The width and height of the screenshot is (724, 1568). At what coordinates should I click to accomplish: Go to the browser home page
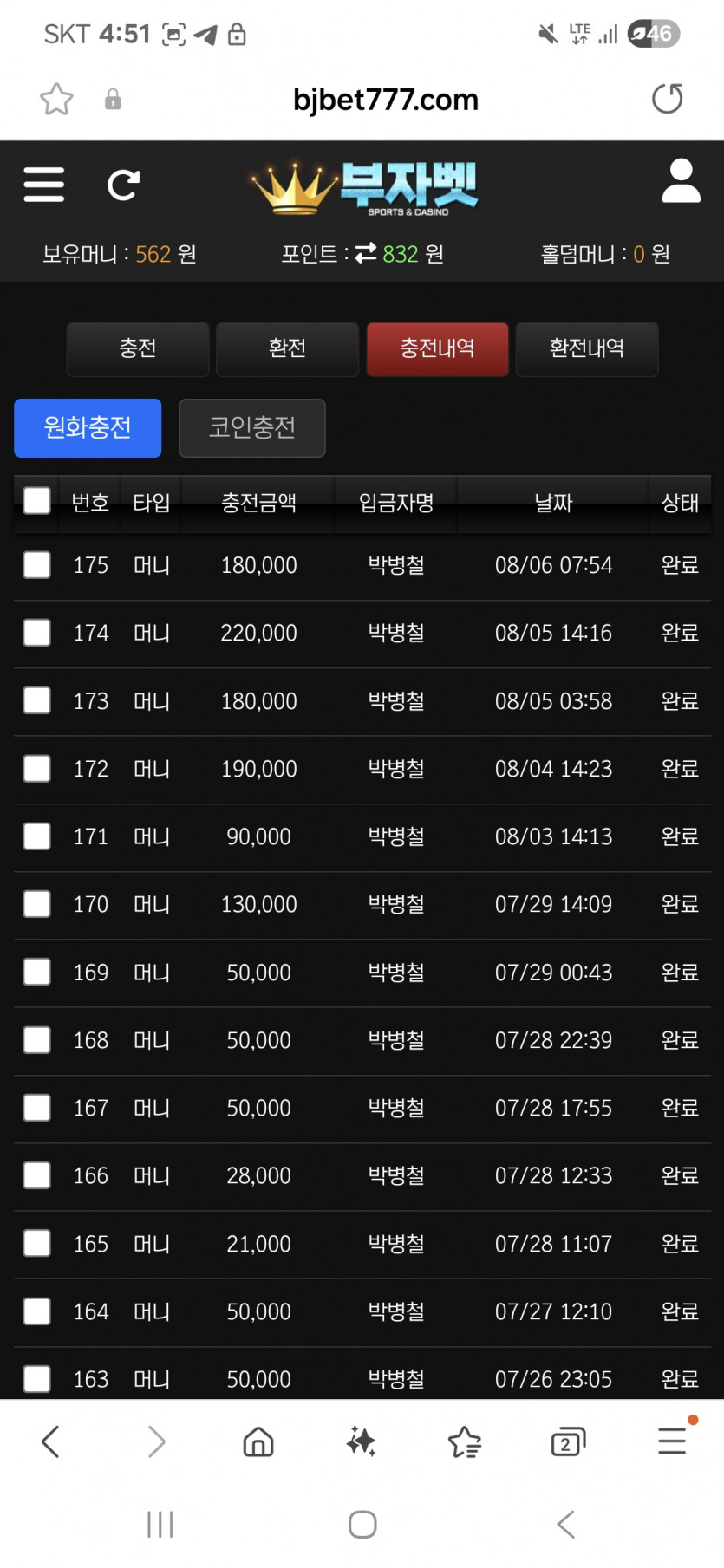(258, 1442)
